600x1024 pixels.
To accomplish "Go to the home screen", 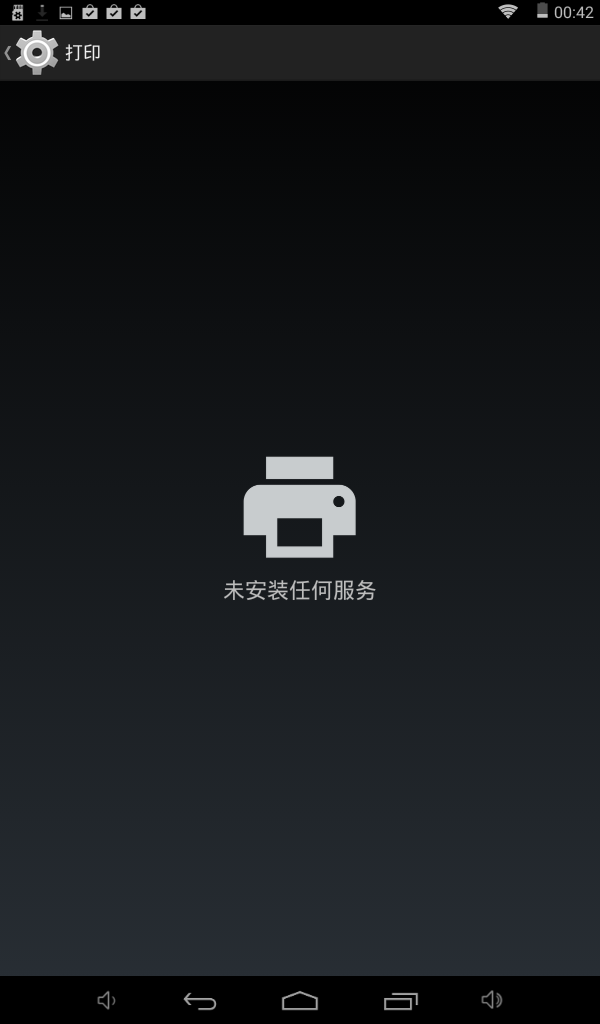I will click(300, 1000).
